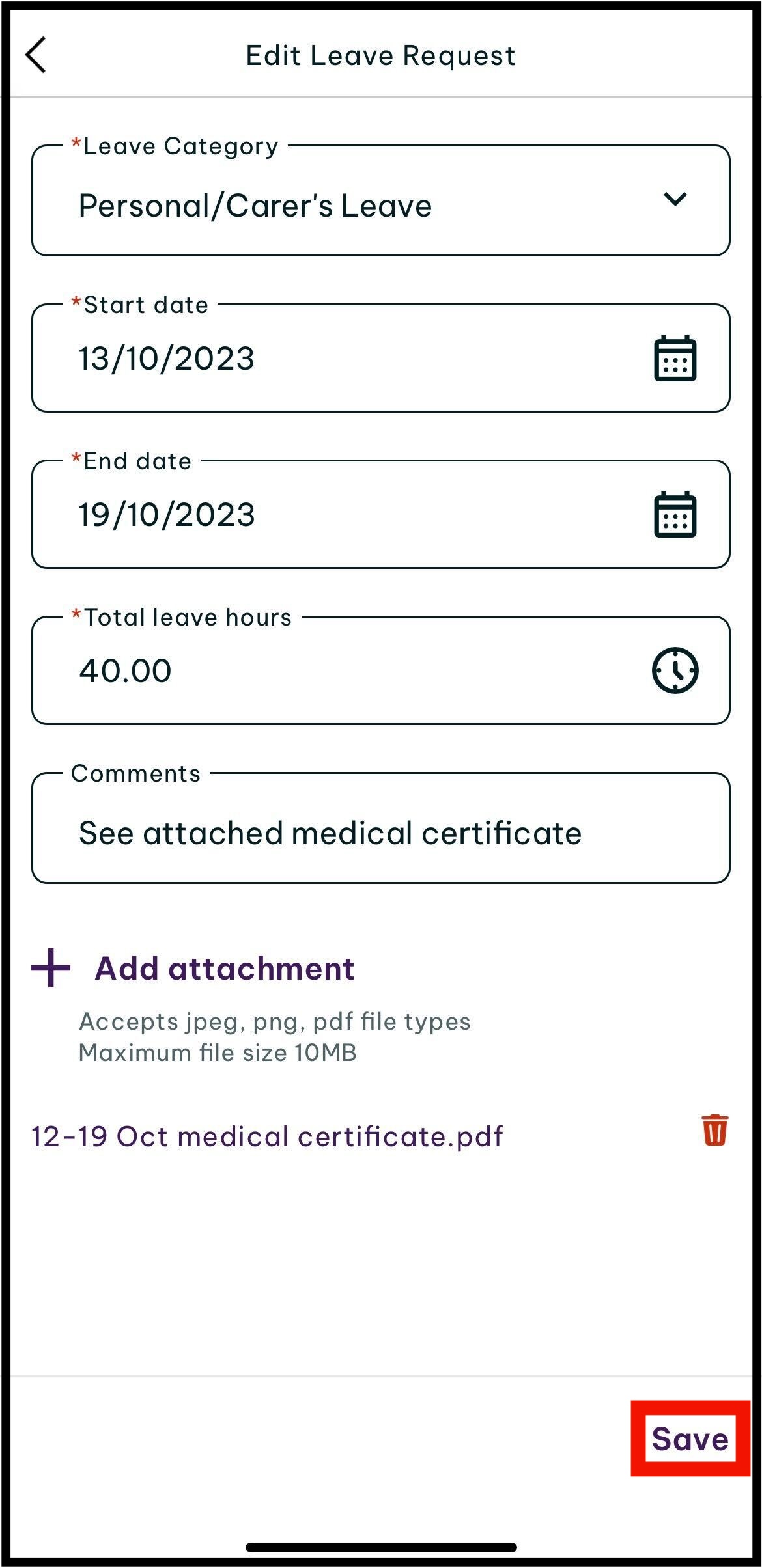Tap the clock icon for leave hours
Viewport: 762px width, 1568px height.
coord(675,670)
